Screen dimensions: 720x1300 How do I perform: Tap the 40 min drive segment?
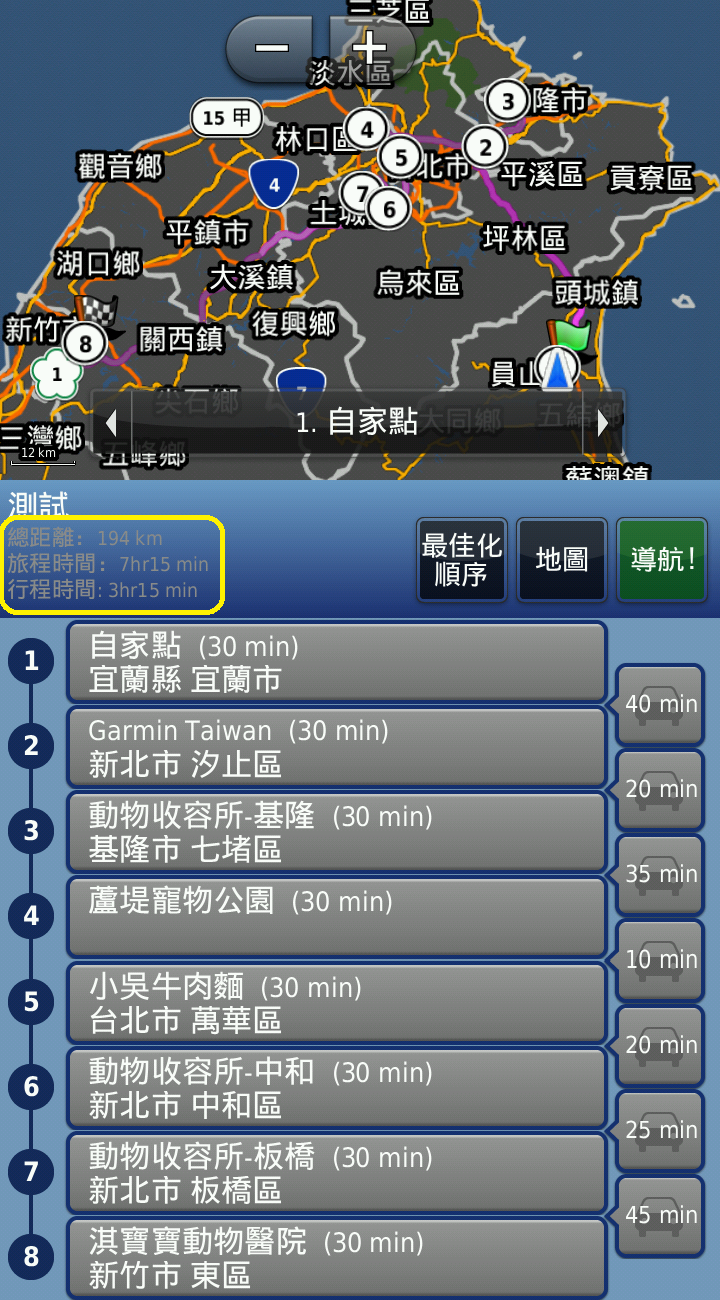click(660, 704)
